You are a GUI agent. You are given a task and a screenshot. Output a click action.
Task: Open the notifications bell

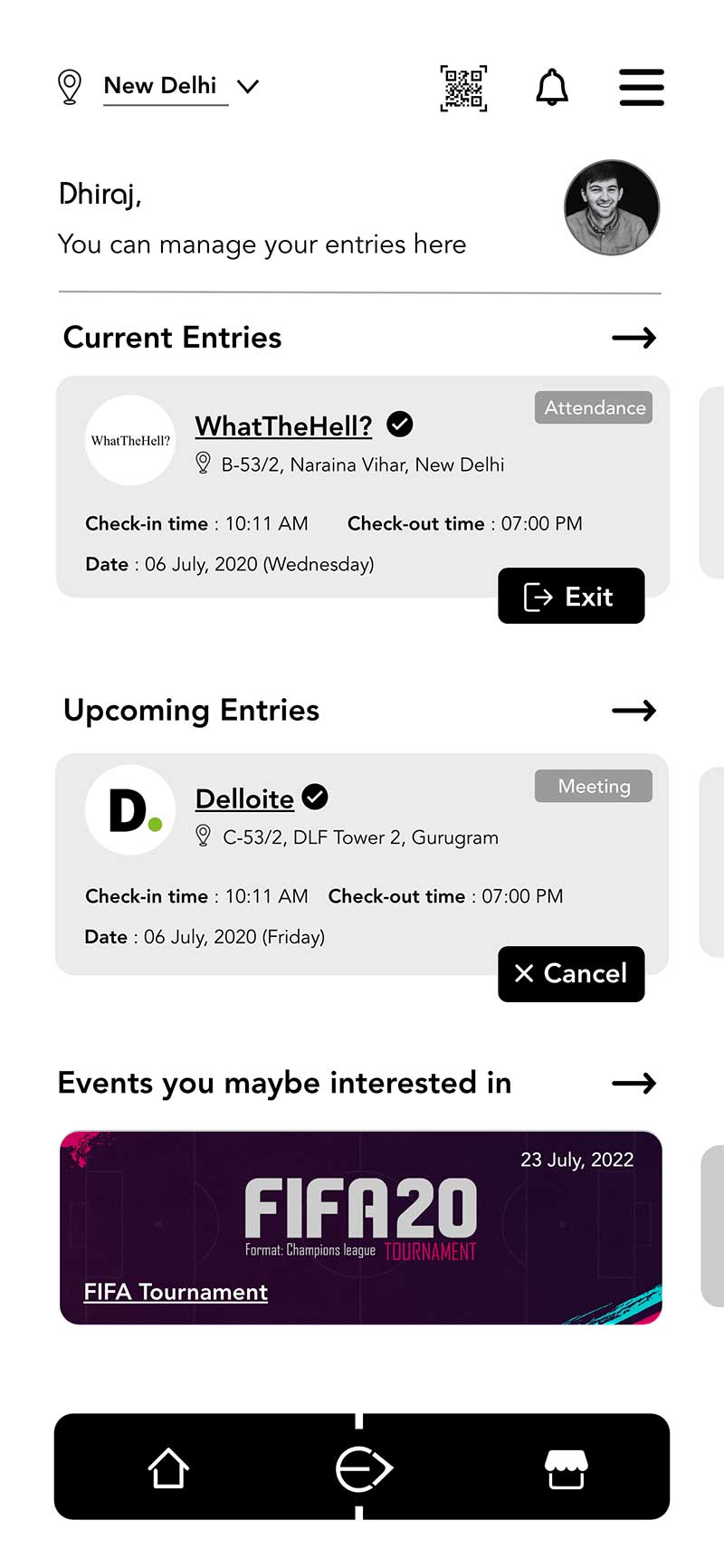[x=552, y=88]
